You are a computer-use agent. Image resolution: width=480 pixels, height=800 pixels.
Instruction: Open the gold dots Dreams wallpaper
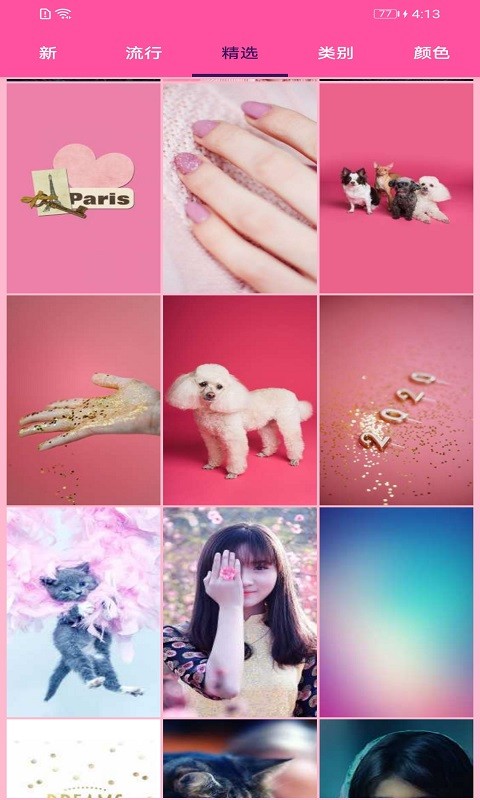click(84, 759)
